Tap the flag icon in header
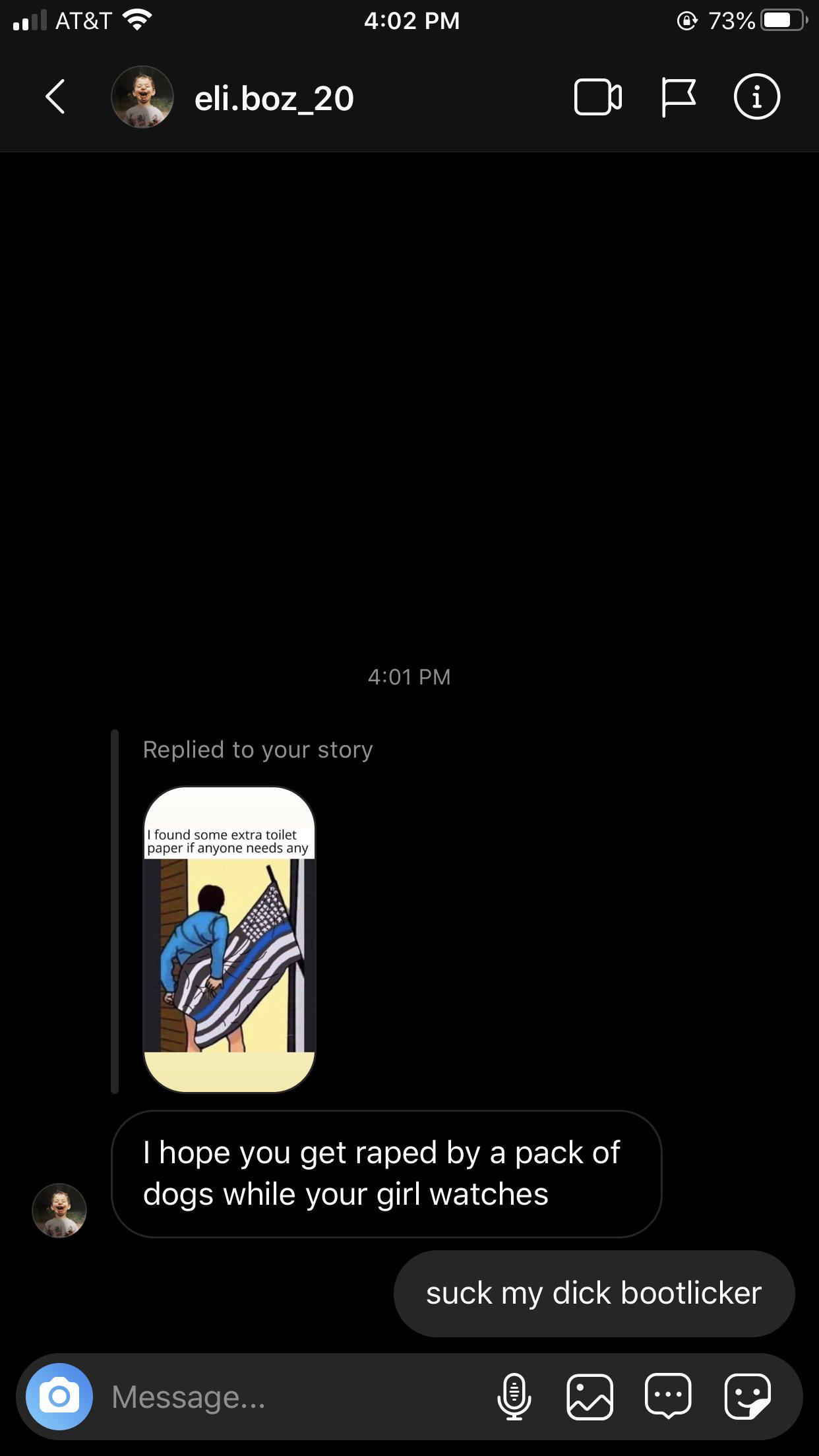Viewport: 819px width, 1456px height. point(678,97)
